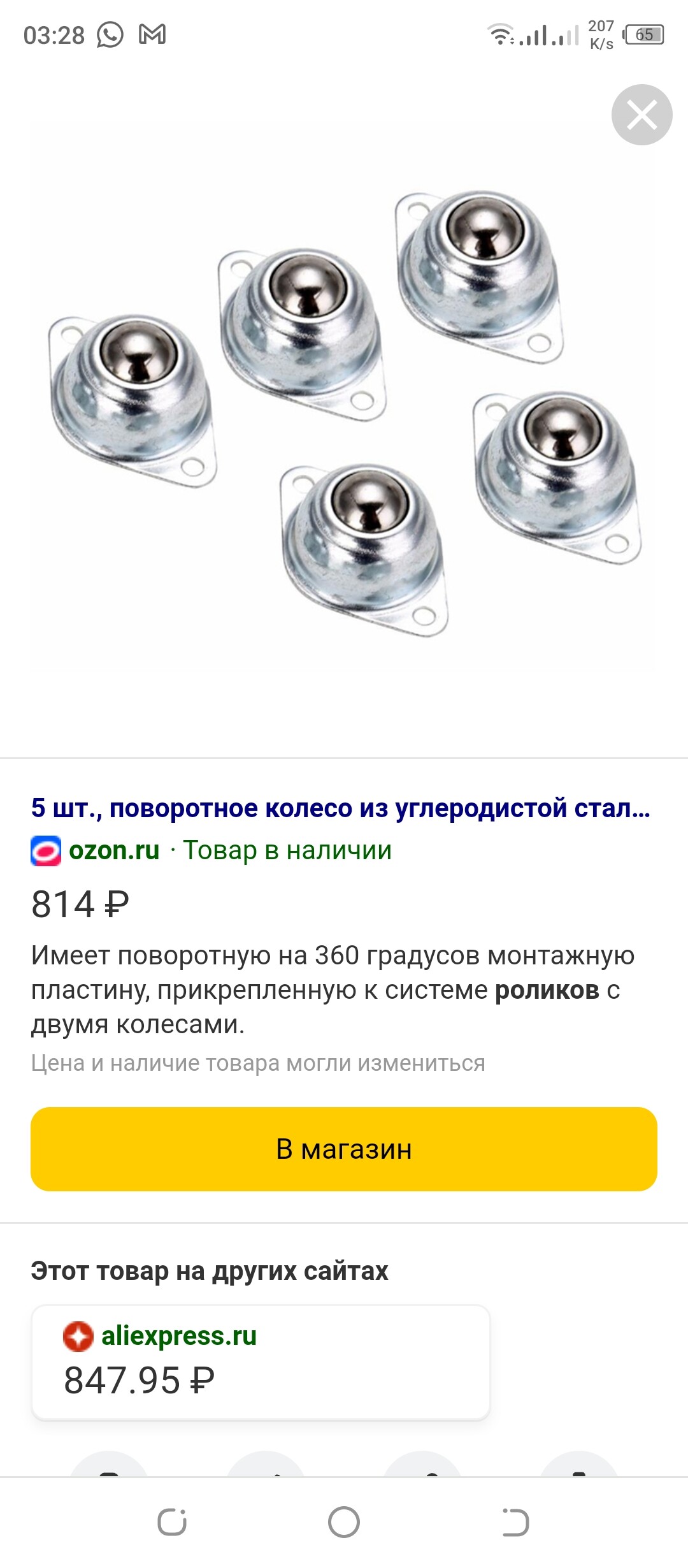Open the ozon.ru store link
Image resolution: width=688 pixels, height=1568 pixels.
tap(113, 850)
